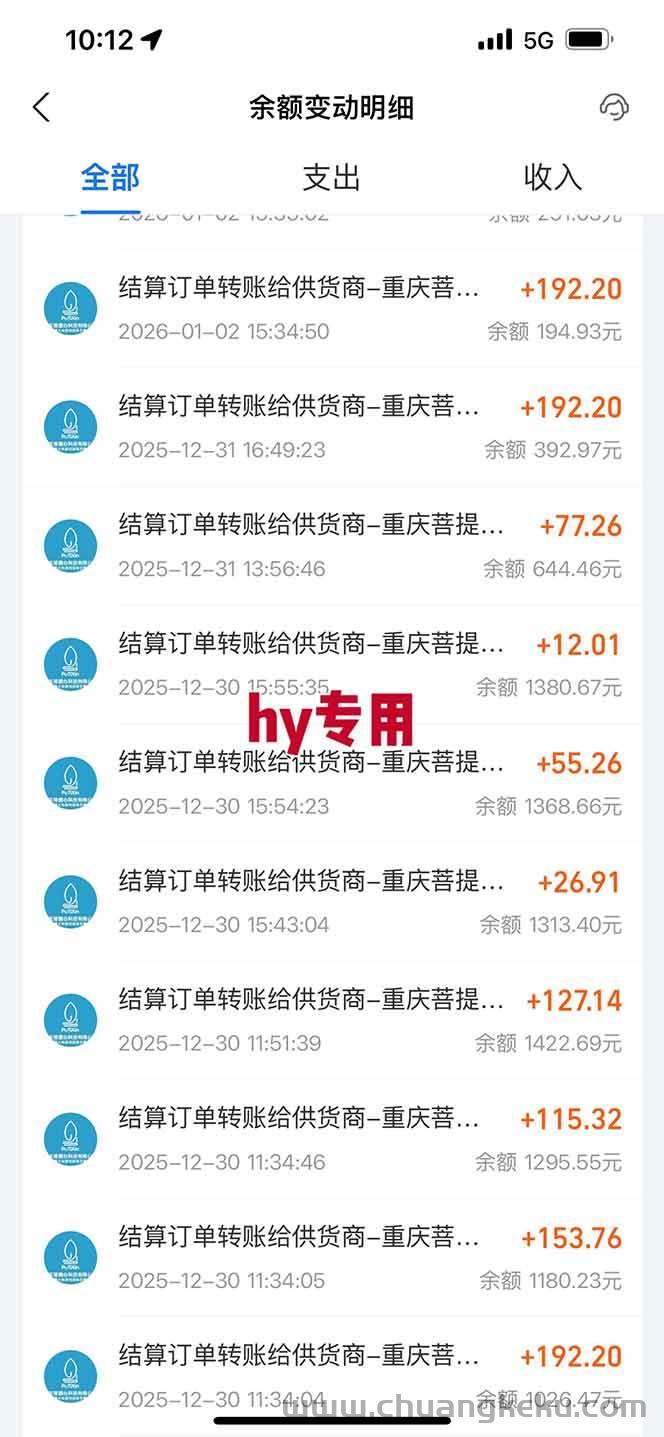The height and width of the screenshot is (1437, 664).
Task: View the +77.26 transaction details
Action: tap(332, 546)
